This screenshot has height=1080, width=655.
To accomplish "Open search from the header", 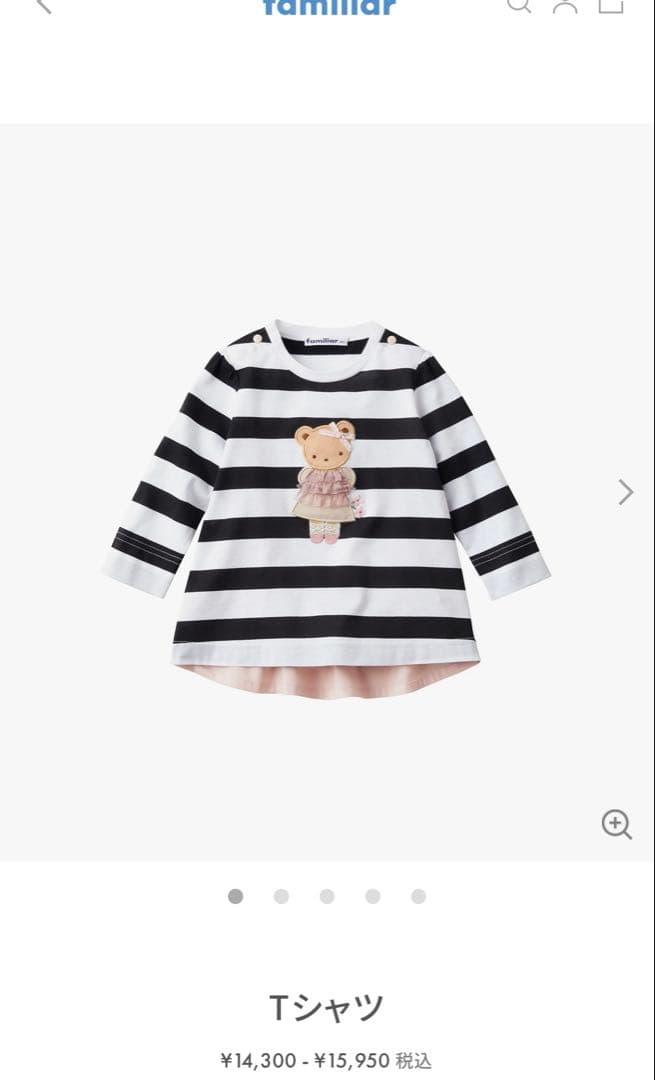I will tap(519, 5).
